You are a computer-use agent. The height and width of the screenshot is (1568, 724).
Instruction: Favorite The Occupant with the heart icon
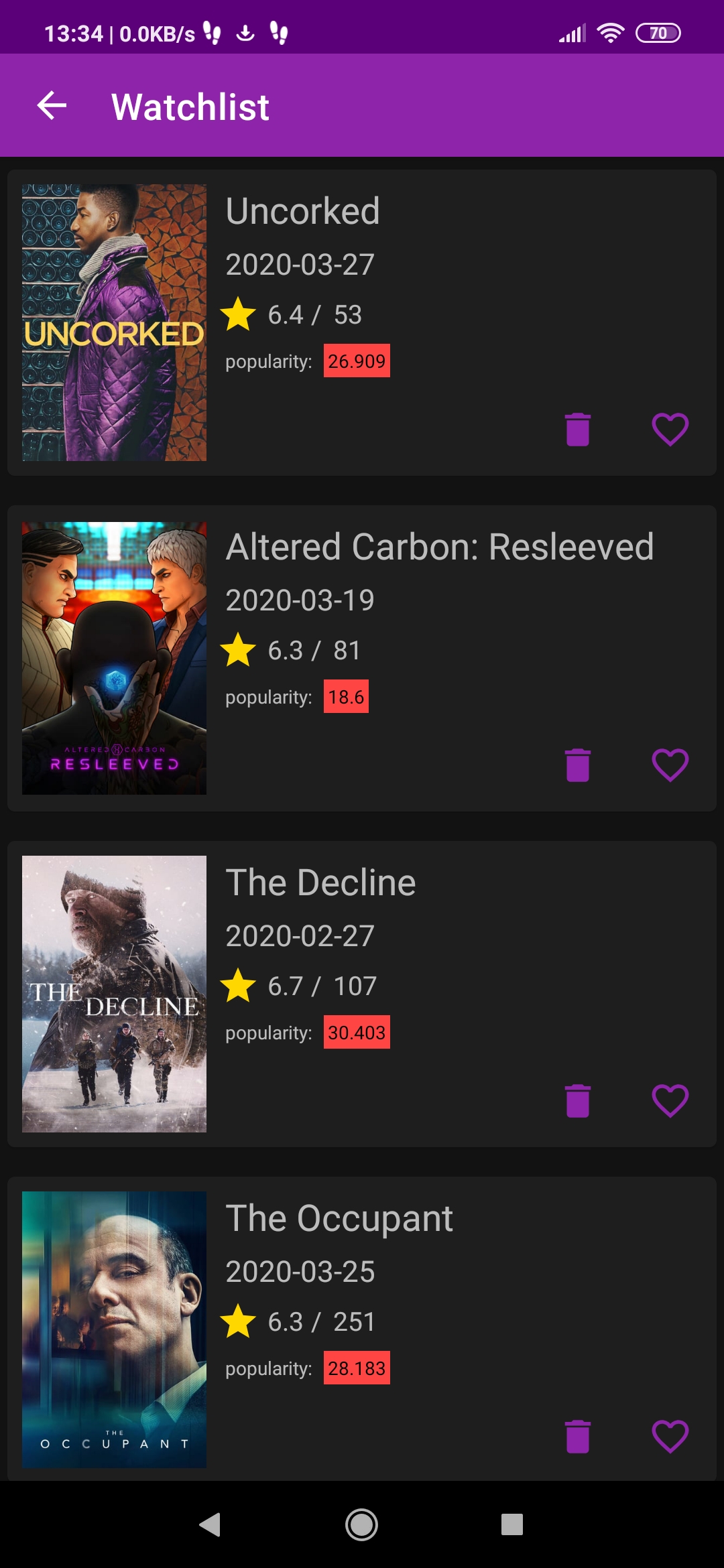[x=670, y=1436]
